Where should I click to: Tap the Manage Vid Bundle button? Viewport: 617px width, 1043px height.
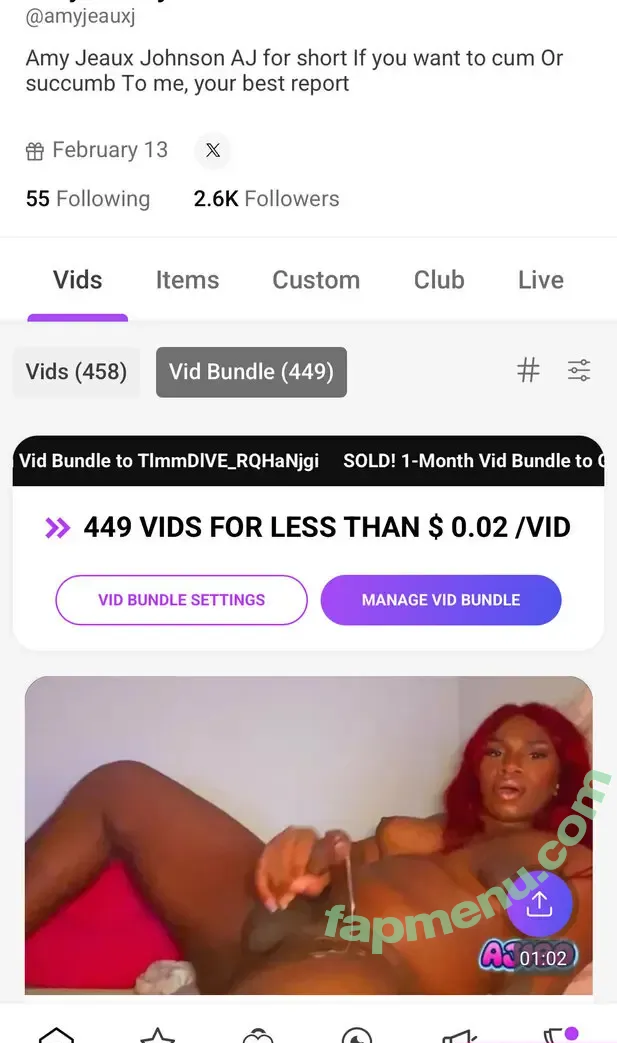coord(440,600)
